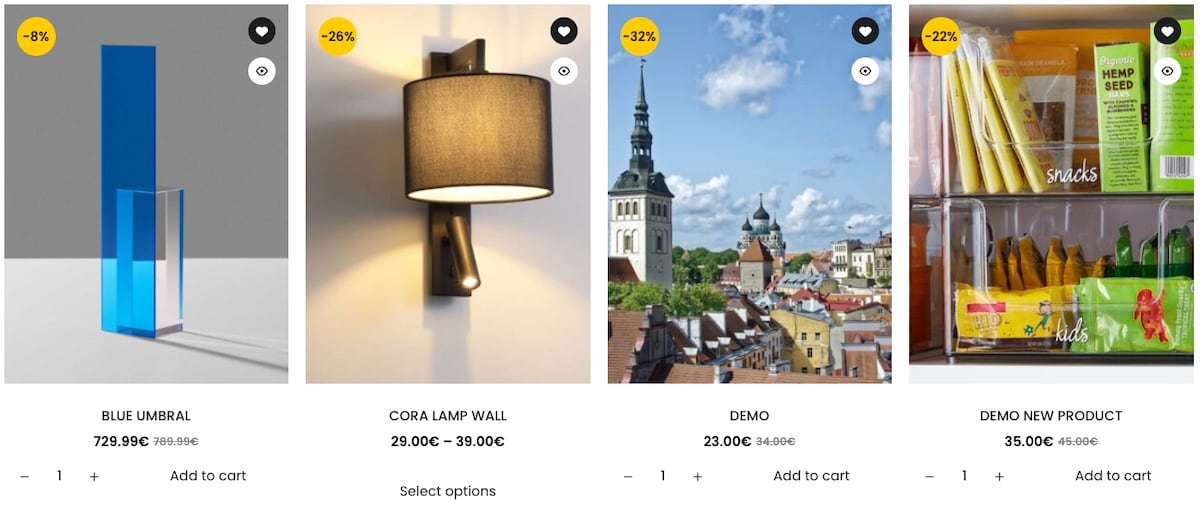
Task: Add Demo New Product to cart
Action: (x=1113, y=476)
